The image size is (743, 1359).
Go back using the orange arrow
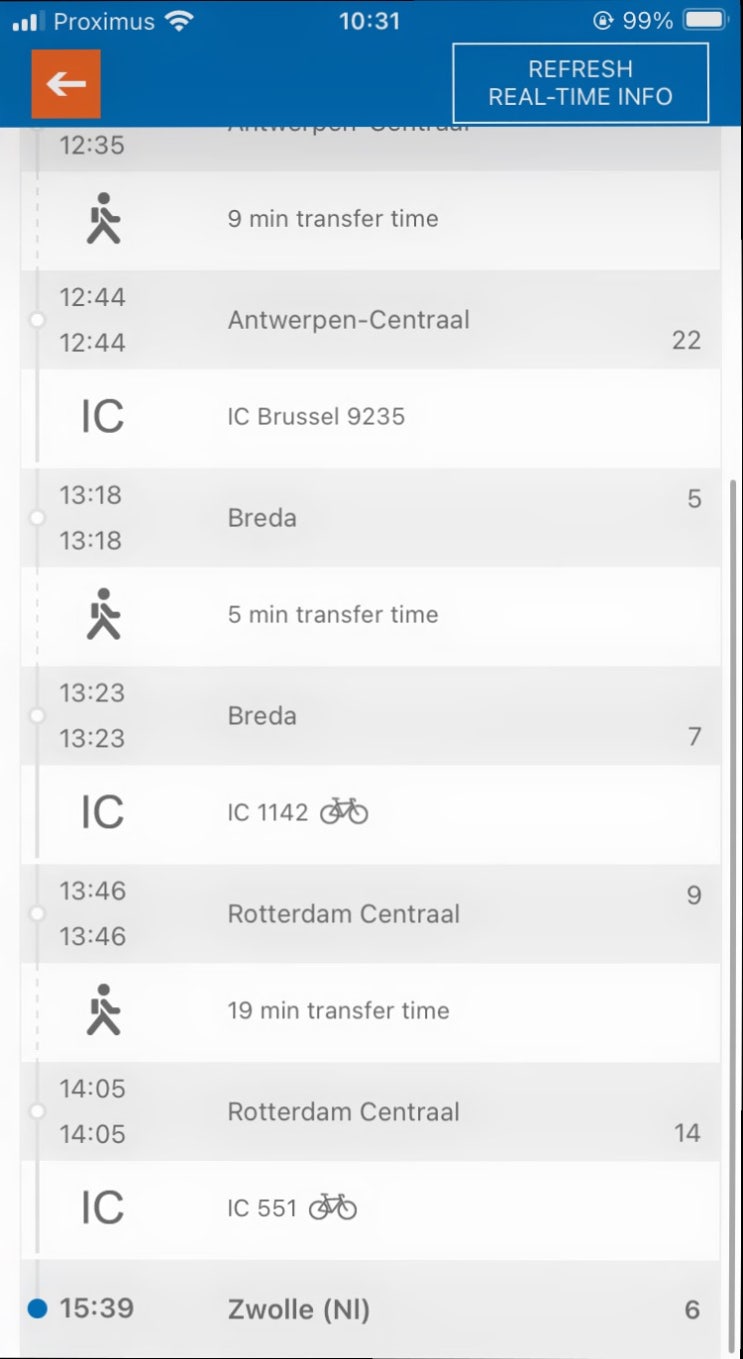tap(66, 84)
